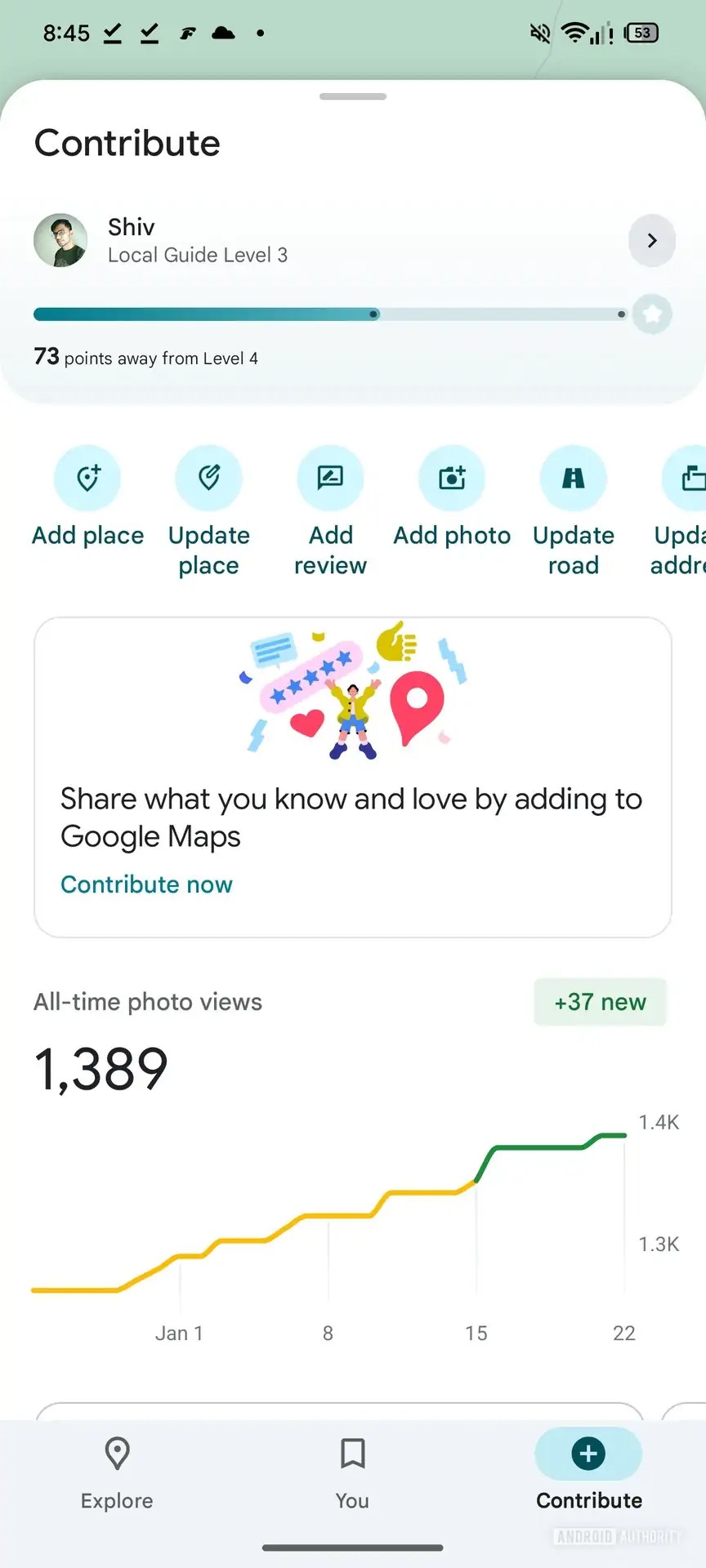Image resolution: width=706 pixels, height=1568 pixels.
Task: View the +37 new photo views chip
Action: coord(600,1001)
